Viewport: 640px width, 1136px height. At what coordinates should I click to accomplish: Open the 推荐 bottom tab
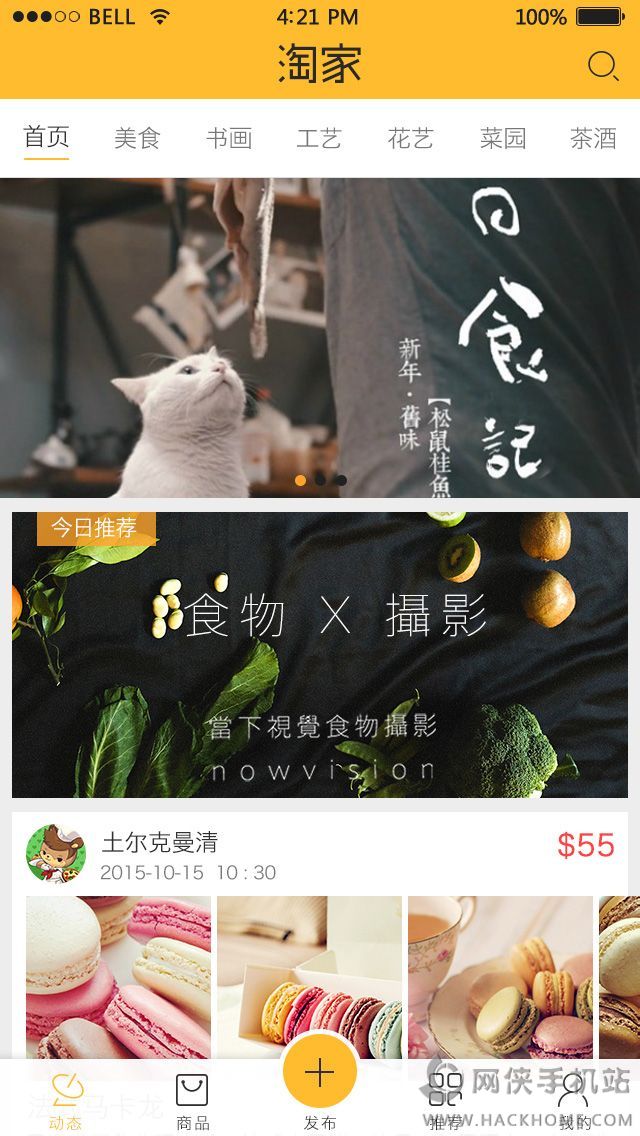[446, 1102]
